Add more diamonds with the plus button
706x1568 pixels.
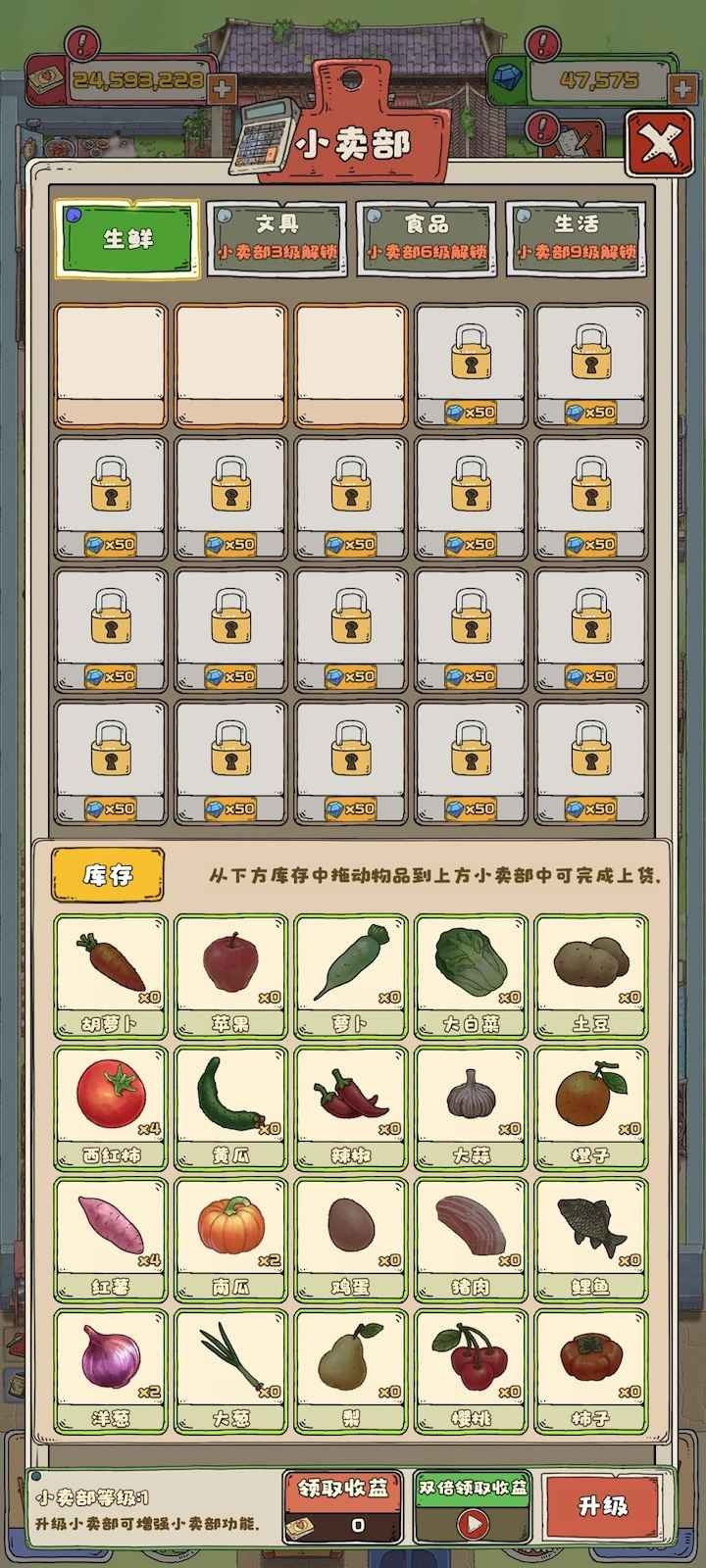pyautogui.click(x=681, y=88)
